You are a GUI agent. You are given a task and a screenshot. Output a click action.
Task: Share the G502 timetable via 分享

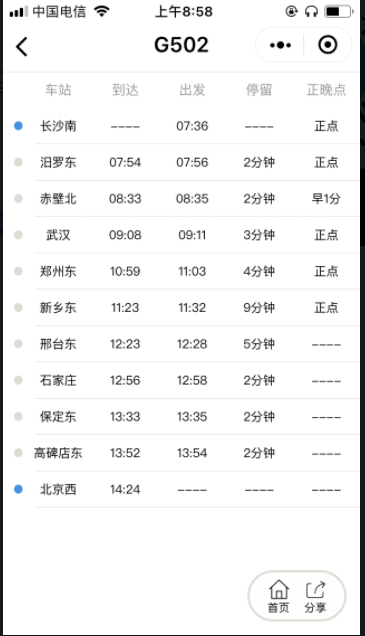(316, 596)
